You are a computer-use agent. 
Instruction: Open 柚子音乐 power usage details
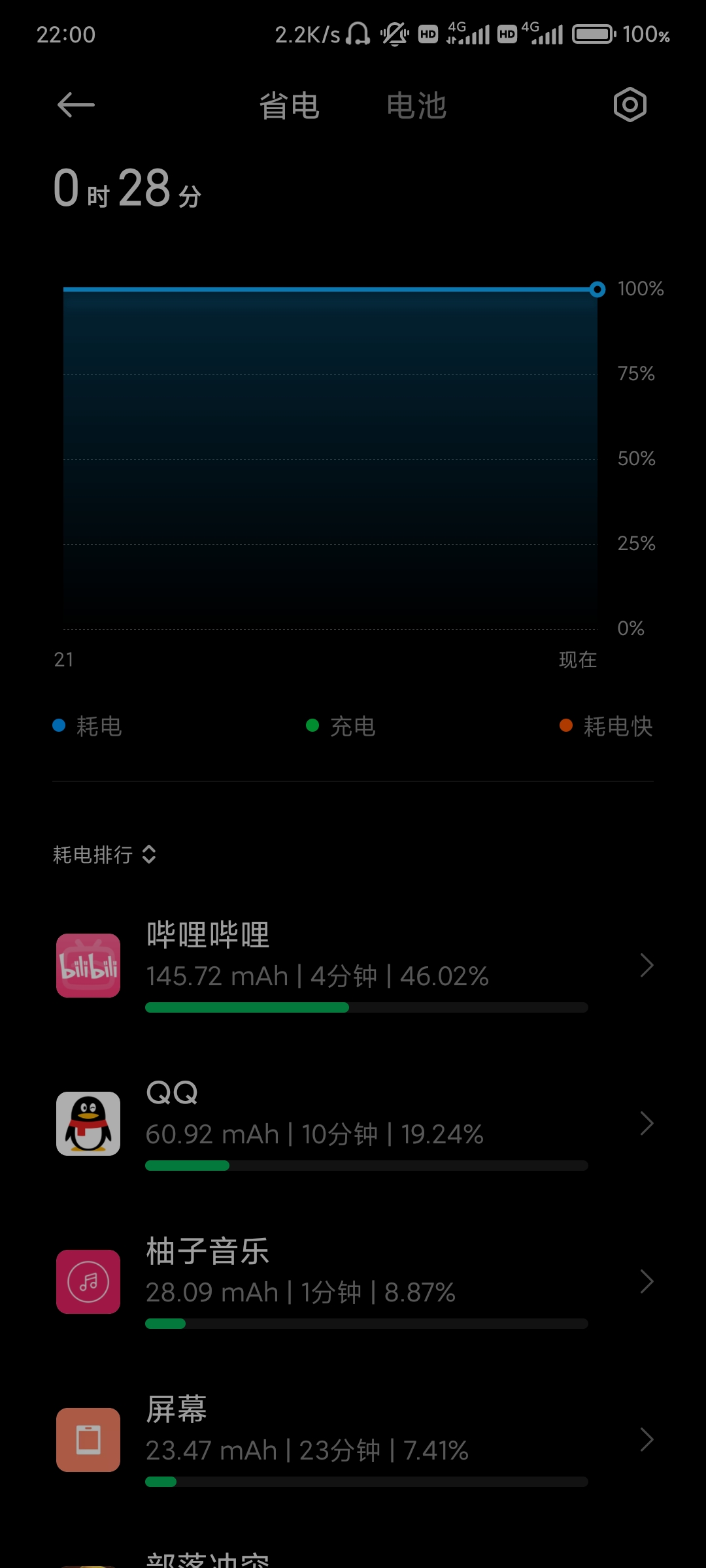click(x=353, y=1282)
